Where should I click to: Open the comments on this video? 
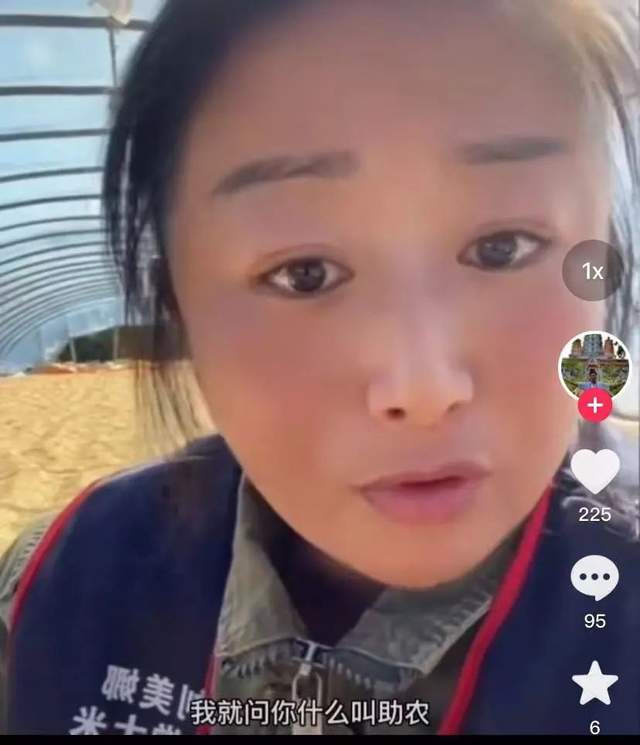coord(595,578)
